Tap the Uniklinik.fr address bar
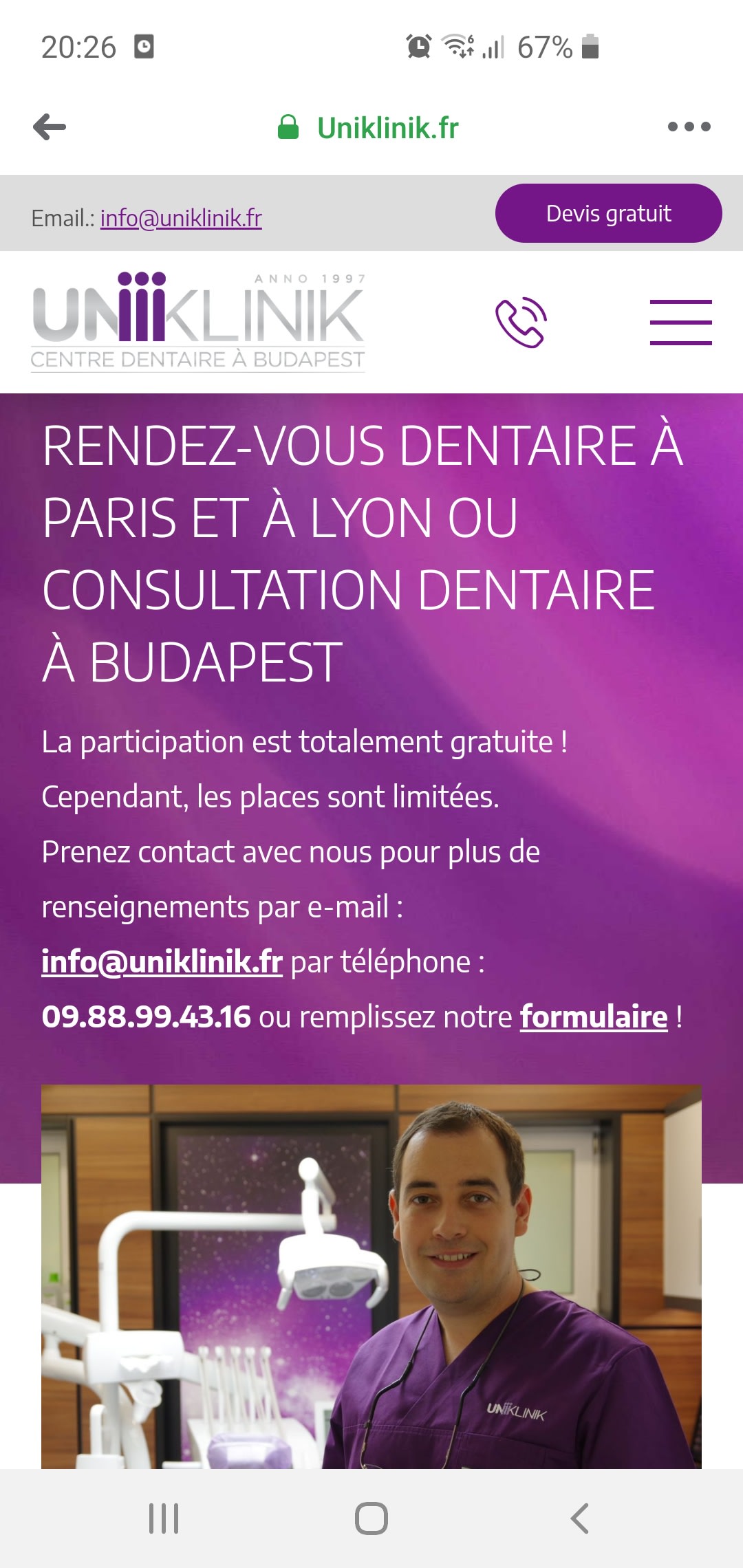This screenshot has width=743, height=1568. [x=387, y=128]
